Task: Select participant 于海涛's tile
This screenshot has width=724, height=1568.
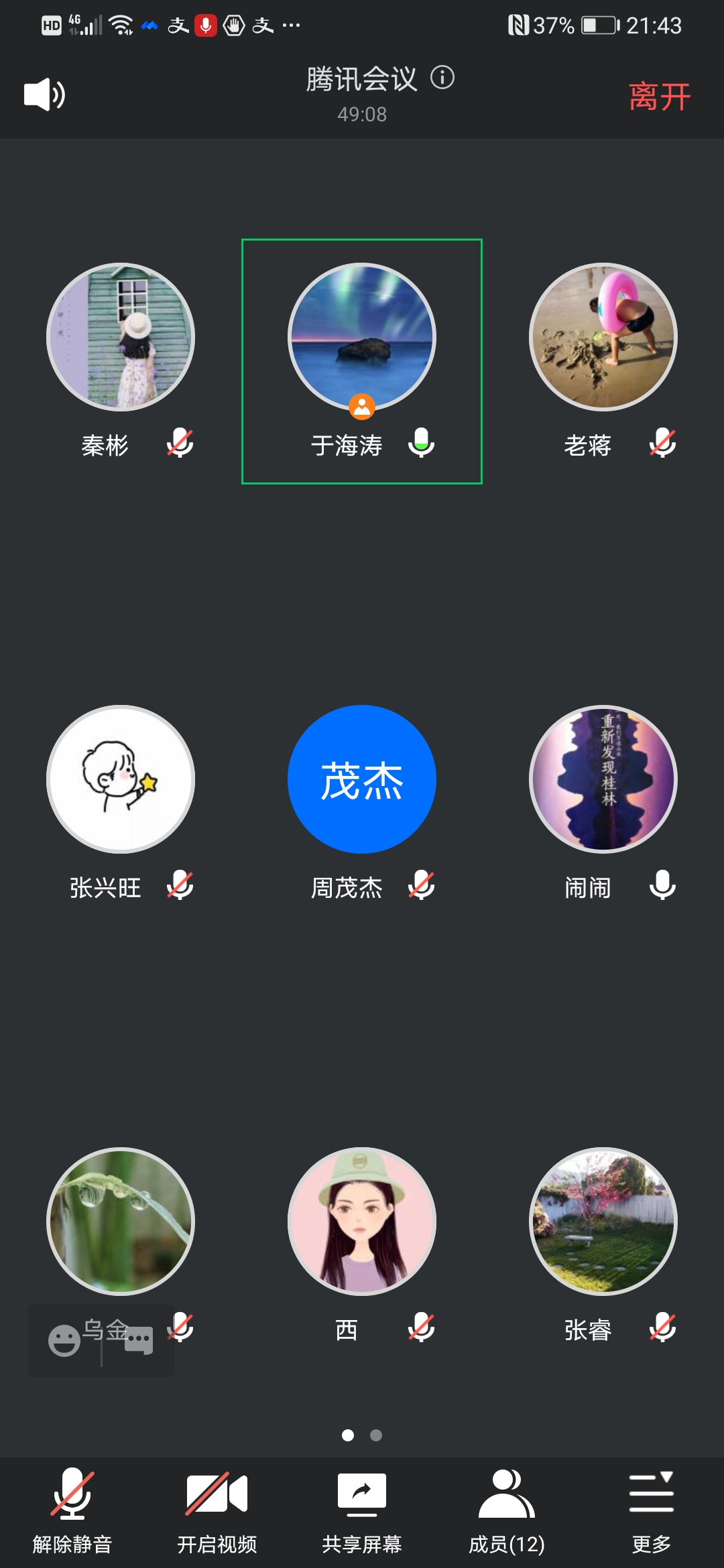Action: pyautogui.click(x=362, y=361)
